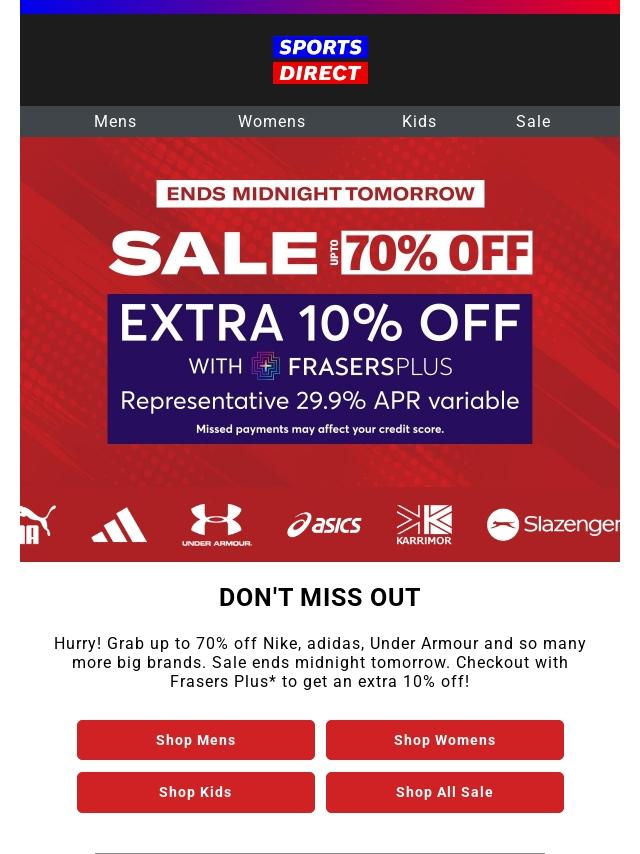This screenshot has height=854, width=640.
Task: Go to the Womens section
Action: (271, 121)
